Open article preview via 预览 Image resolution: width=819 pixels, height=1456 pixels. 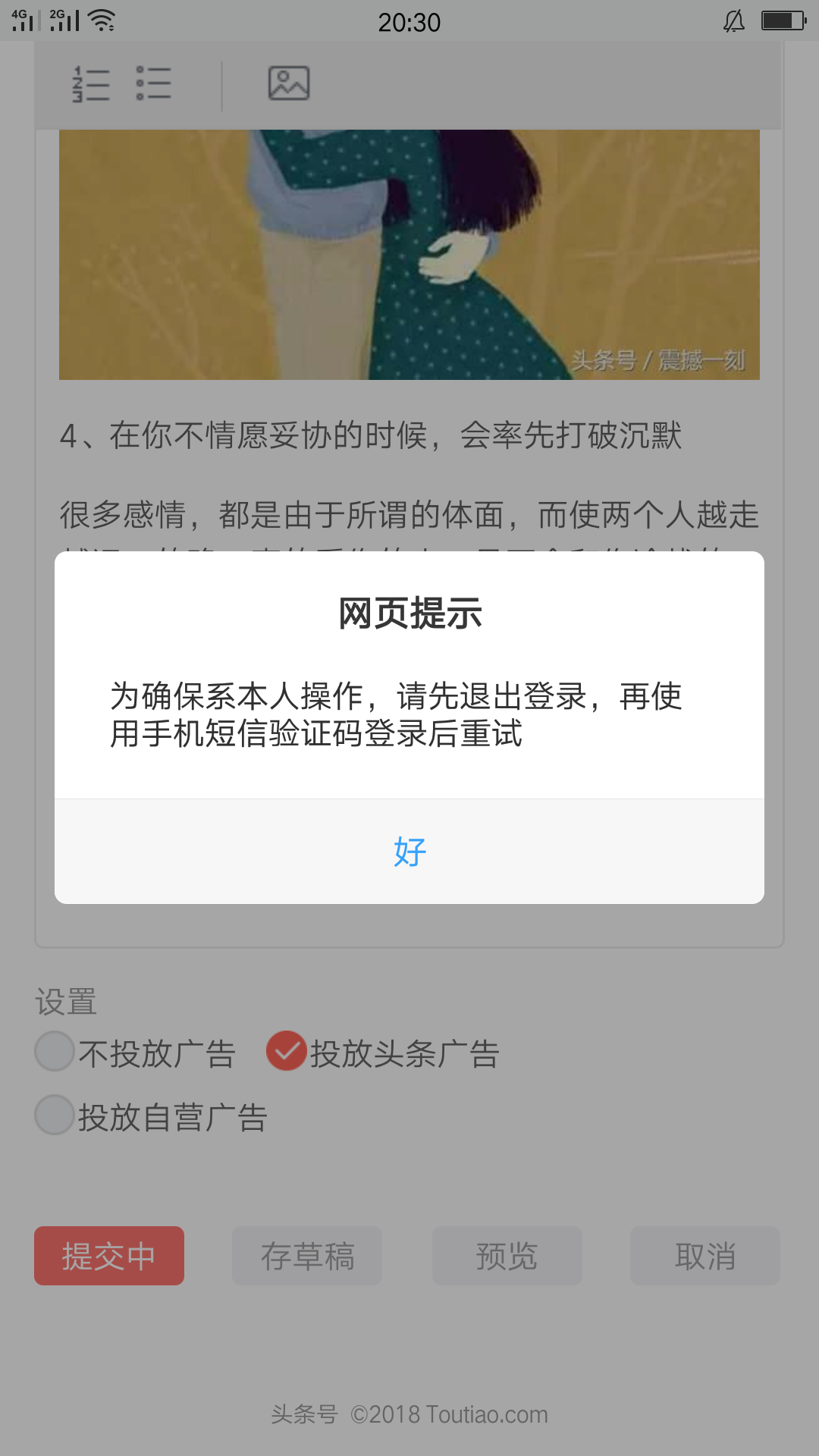click(507, 1256)
